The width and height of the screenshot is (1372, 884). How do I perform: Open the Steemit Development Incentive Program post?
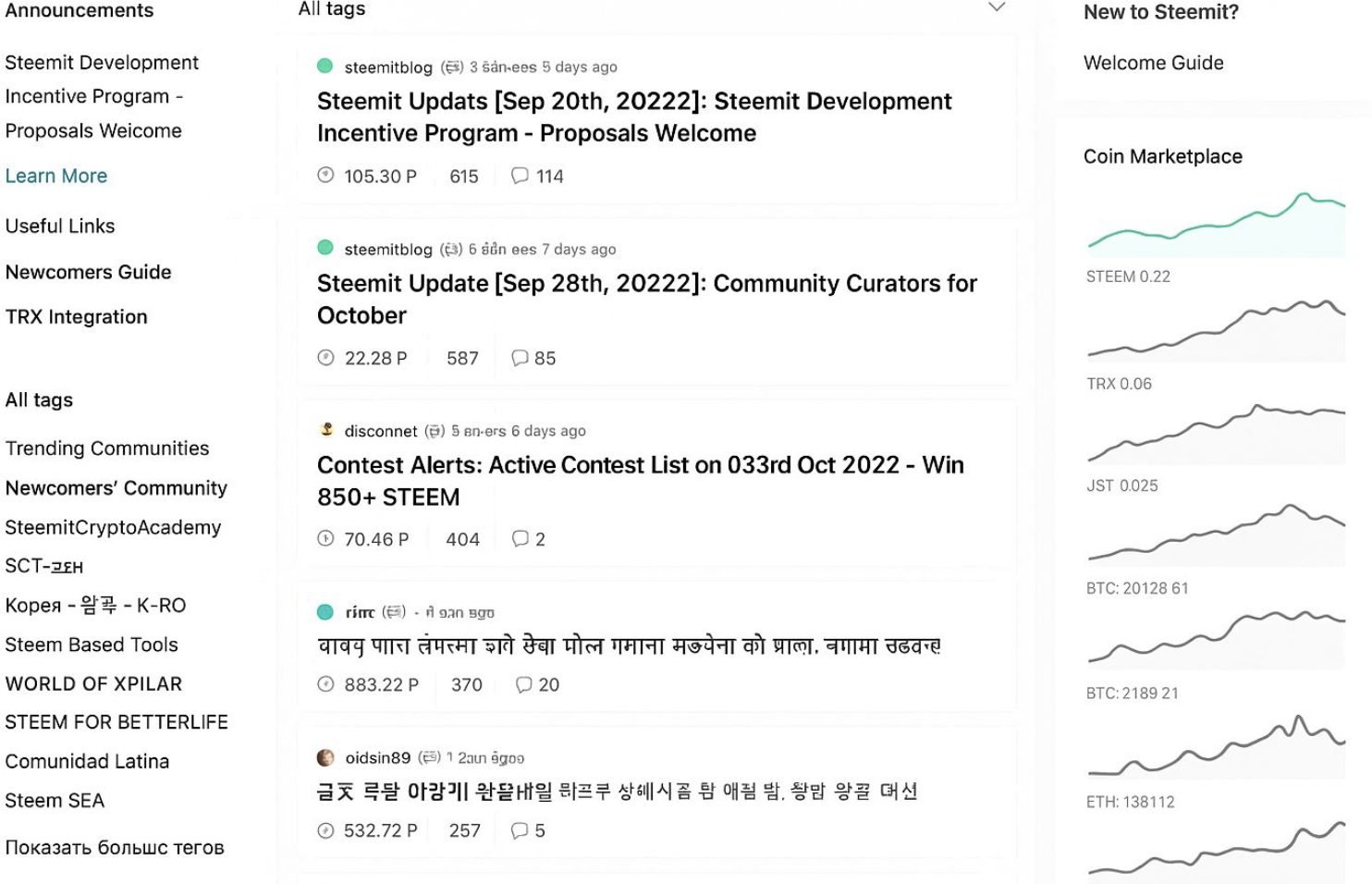tap(634, 117)
